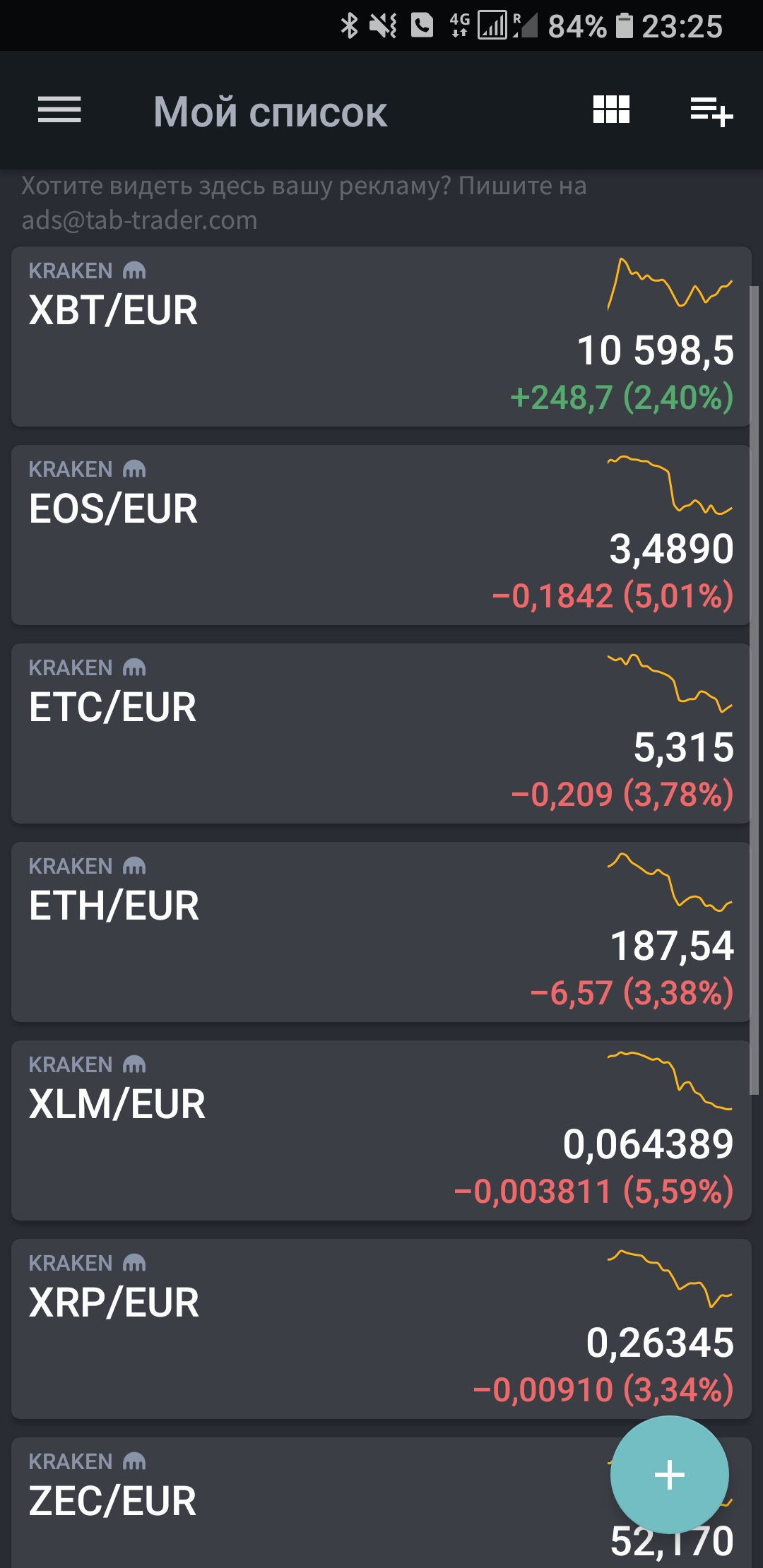This screenshot has height=1568, width=763.
Task: Open the EOS/EUR Kraken ticker
Action: (x=380, y=535)
